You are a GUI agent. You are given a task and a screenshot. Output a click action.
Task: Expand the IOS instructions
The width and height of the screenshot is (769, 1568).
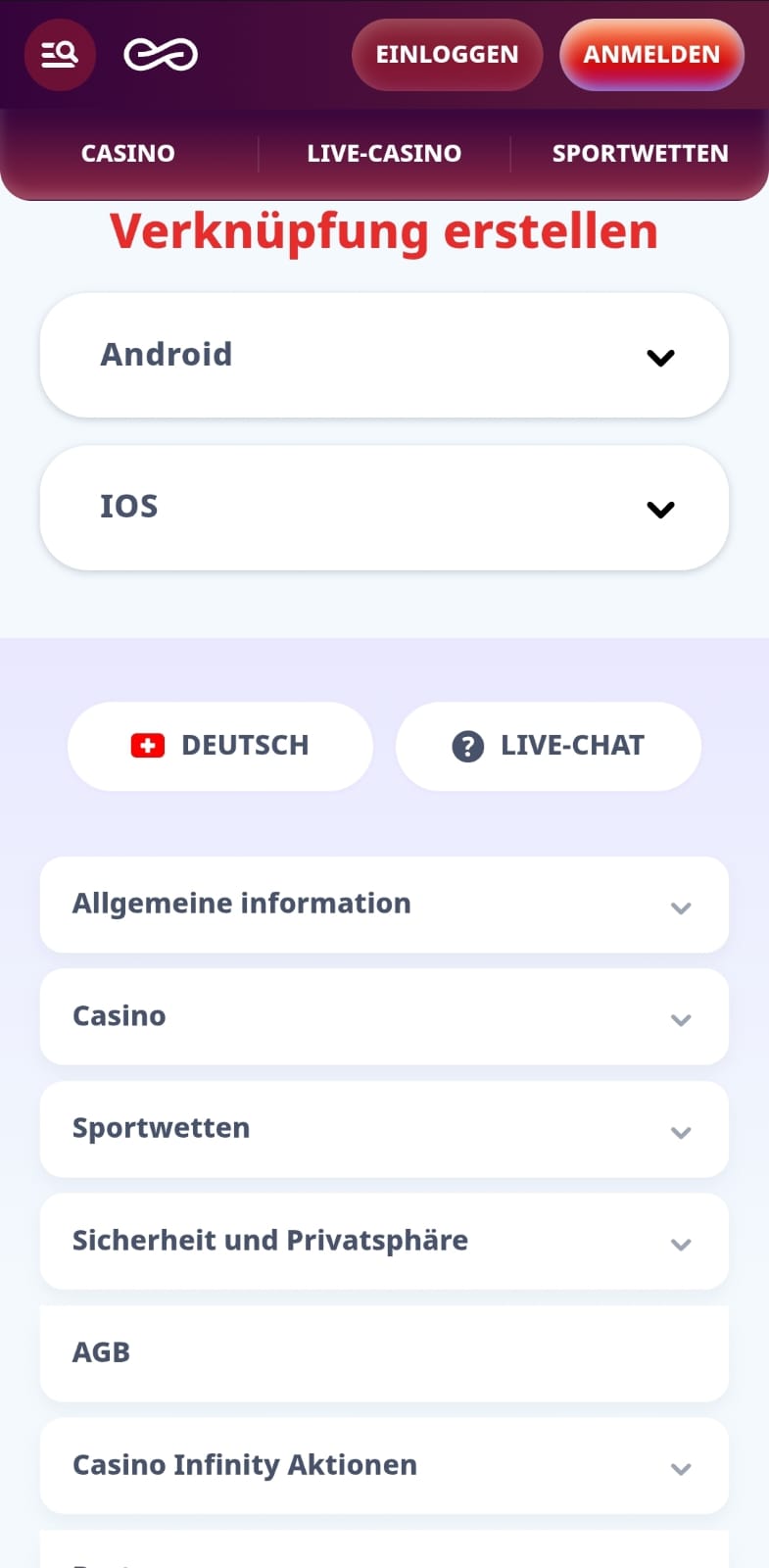[x=384, y=508]
